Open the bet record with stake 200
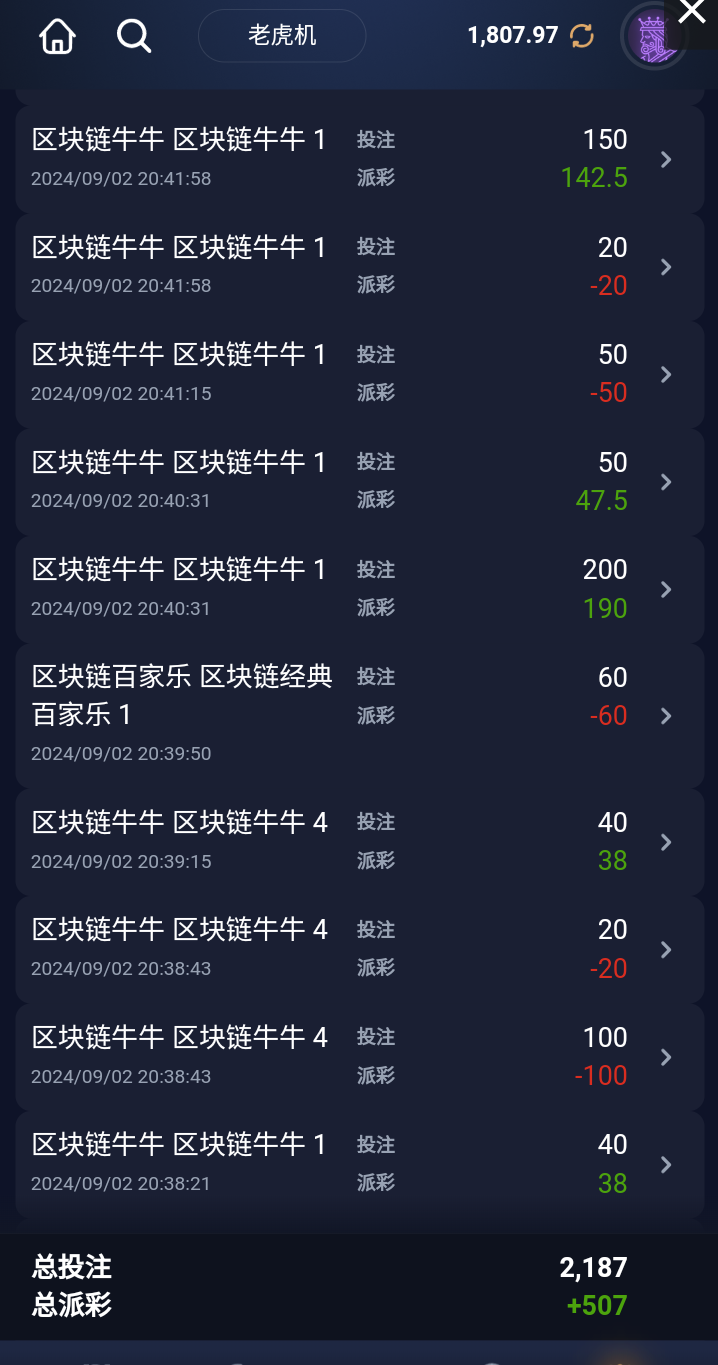This screenshot has width=718, height=1365. coord(359,589)
